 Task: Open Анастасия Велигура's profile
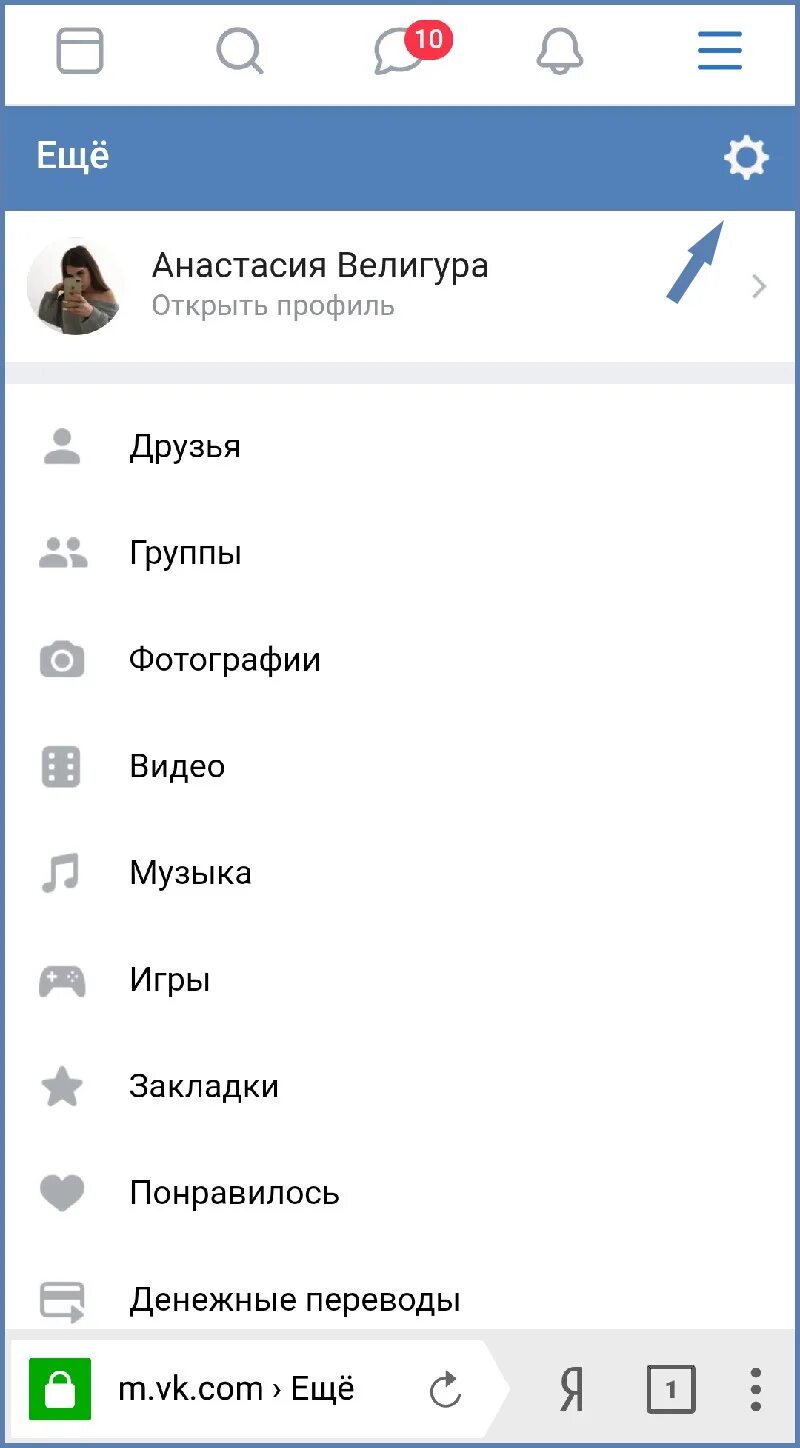[320, 286]
